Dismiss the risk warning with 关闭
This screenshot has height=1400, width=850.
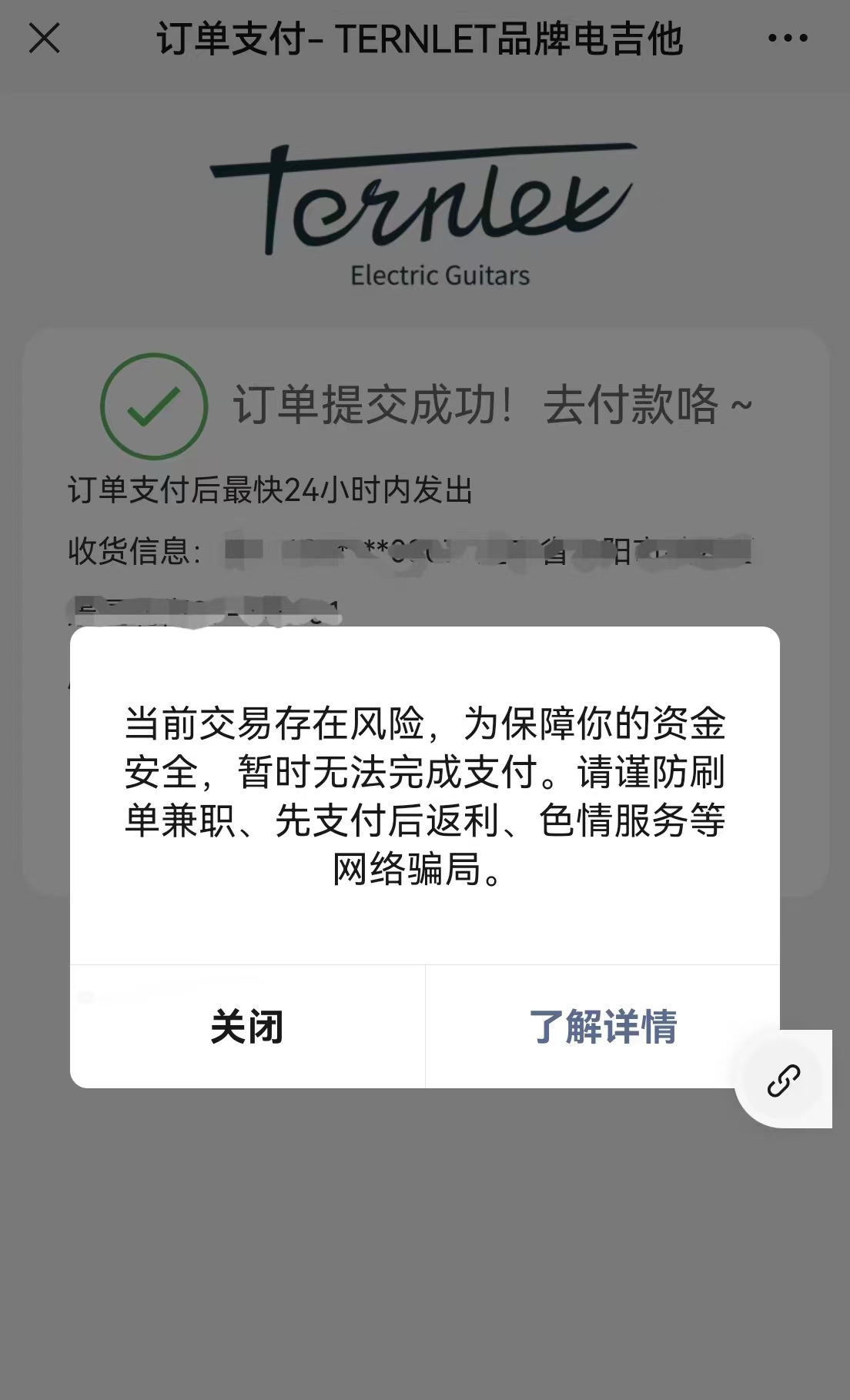coord(247,1027)
